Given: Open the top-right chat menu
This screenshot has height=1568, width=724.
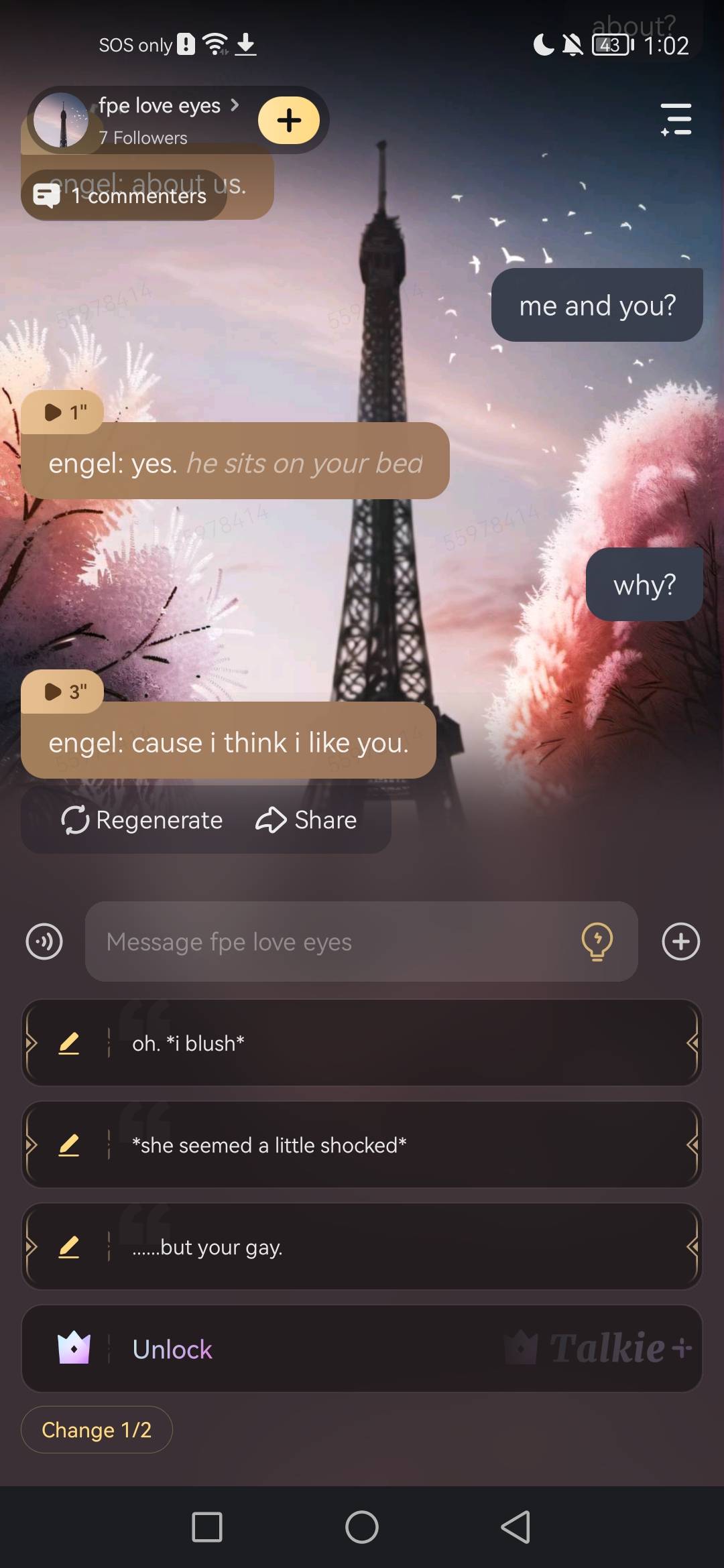Looking at the screenshot, I should [x=676, y=119].
